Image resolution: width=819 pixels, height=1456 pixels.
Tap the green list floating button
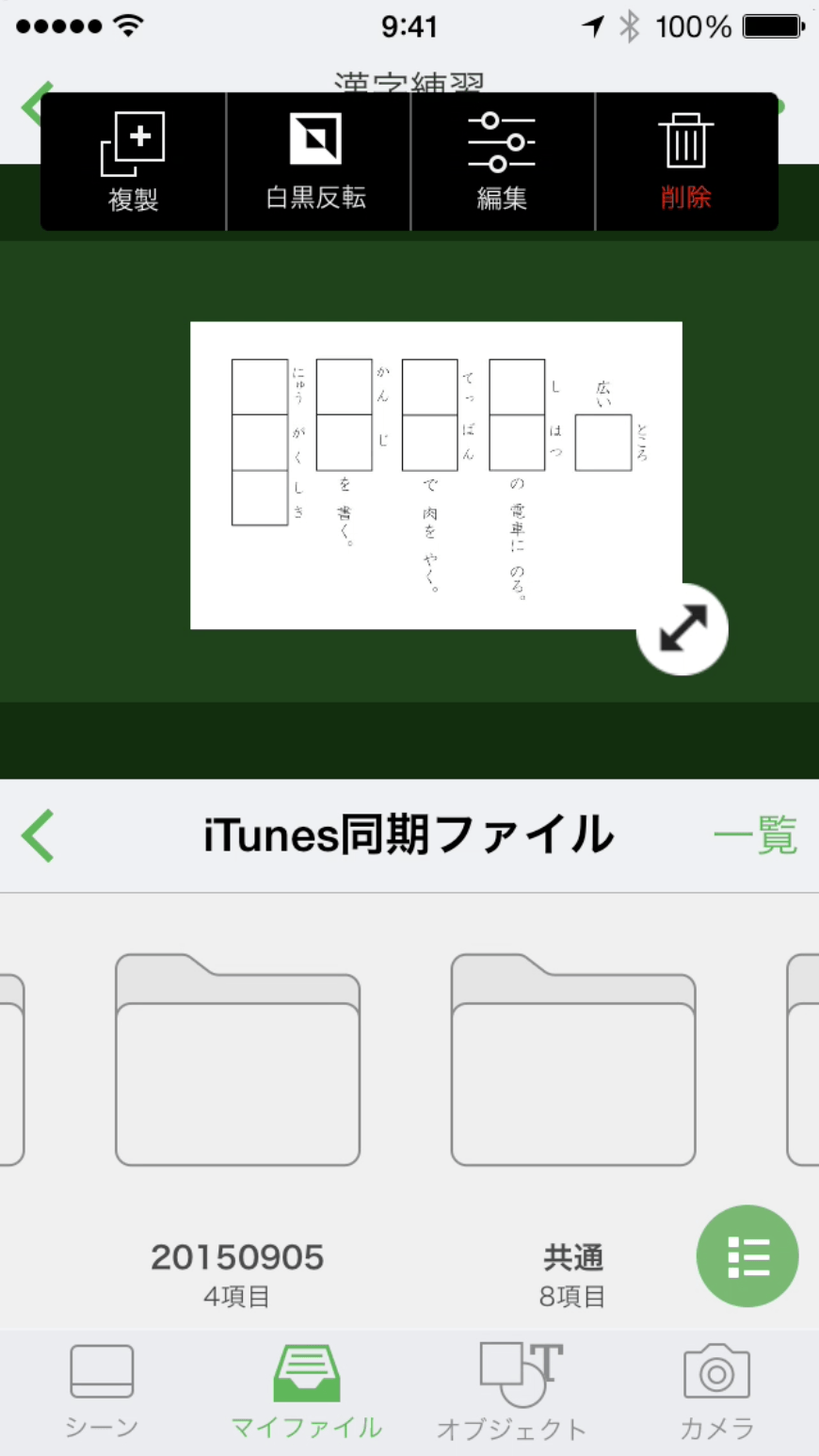pos(747,1256)
